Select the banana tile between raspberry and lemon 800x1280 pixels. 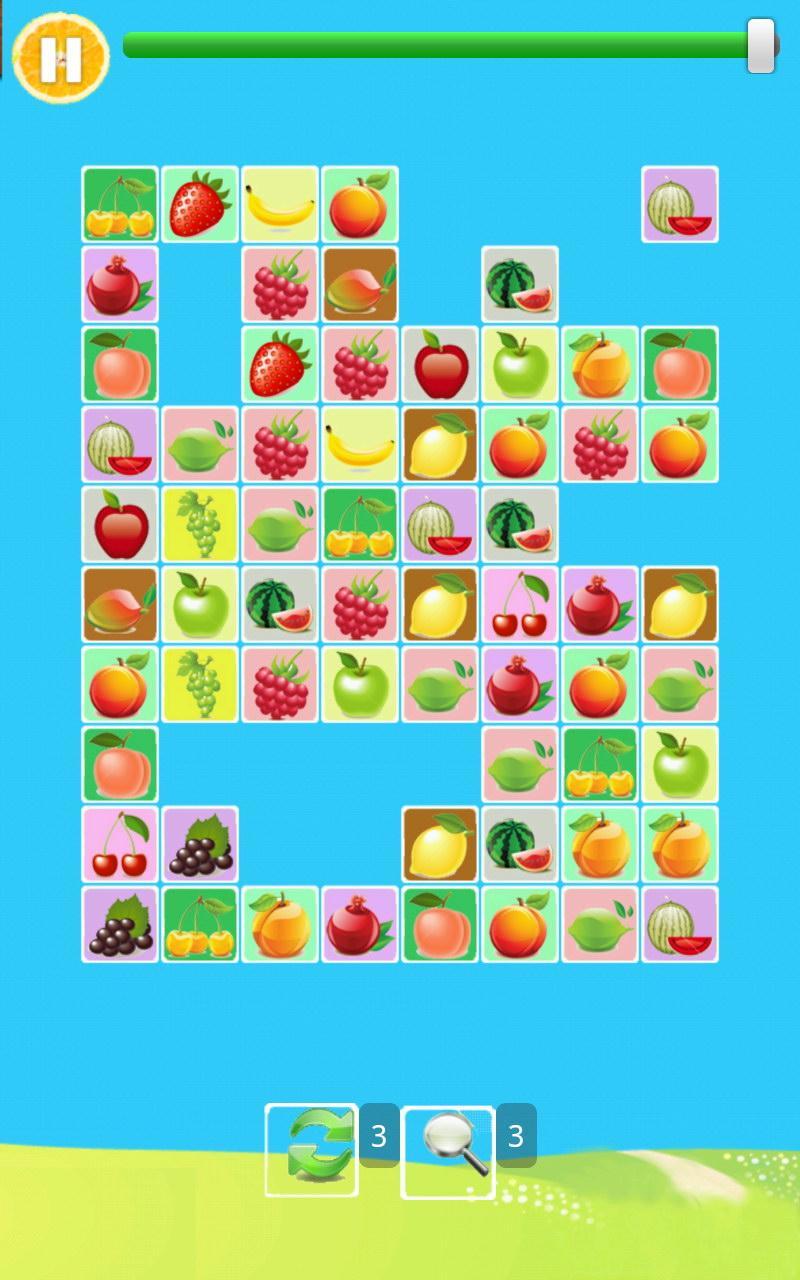click(x=360, y=444)
